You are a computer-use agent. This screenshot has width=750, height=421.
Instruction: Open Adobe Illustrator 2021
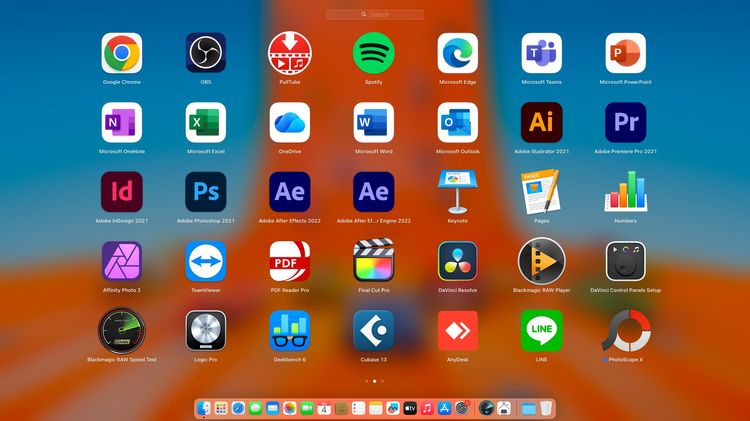click(542, 122)
